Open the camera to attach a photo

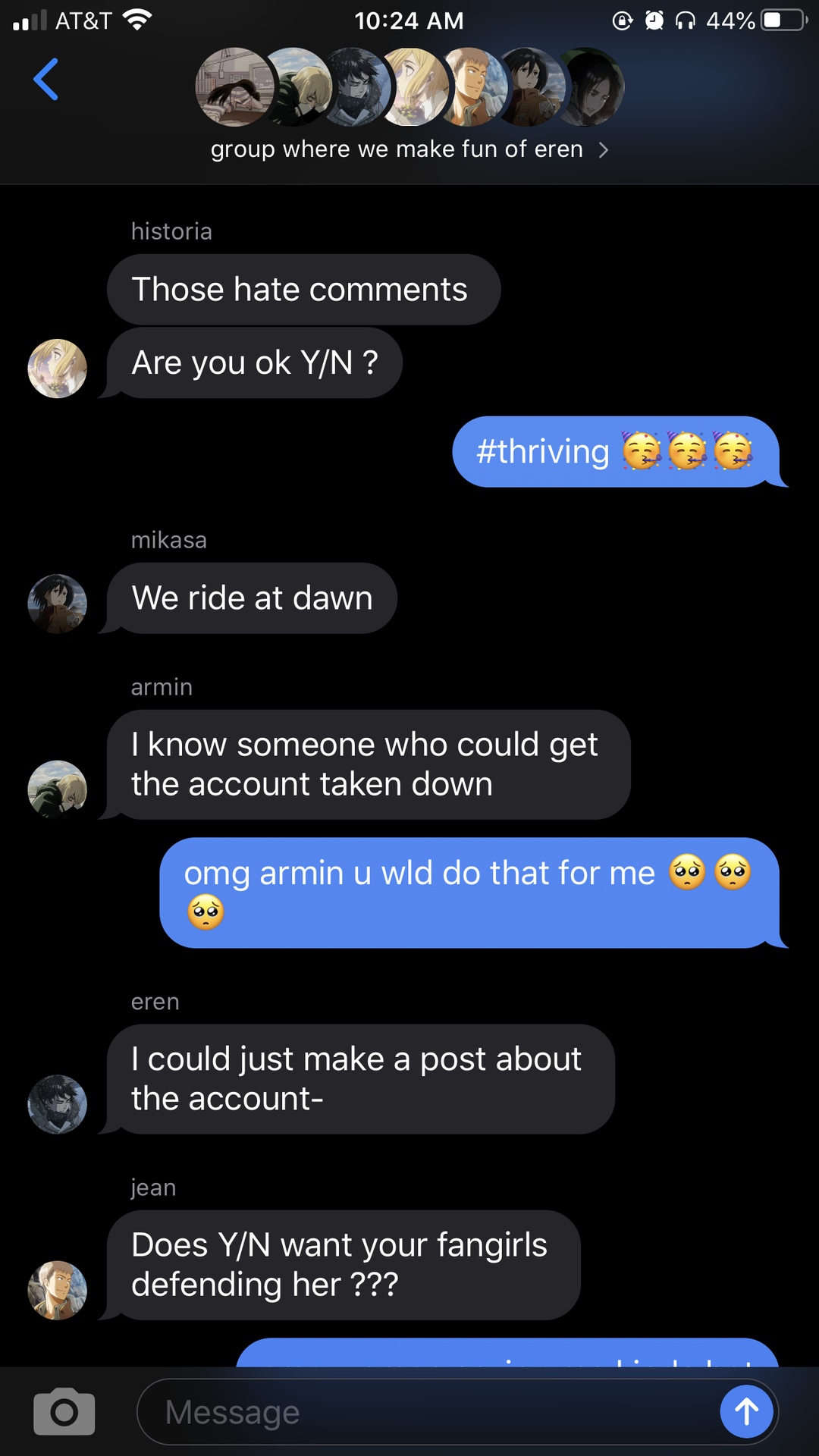click(64, 1411)
